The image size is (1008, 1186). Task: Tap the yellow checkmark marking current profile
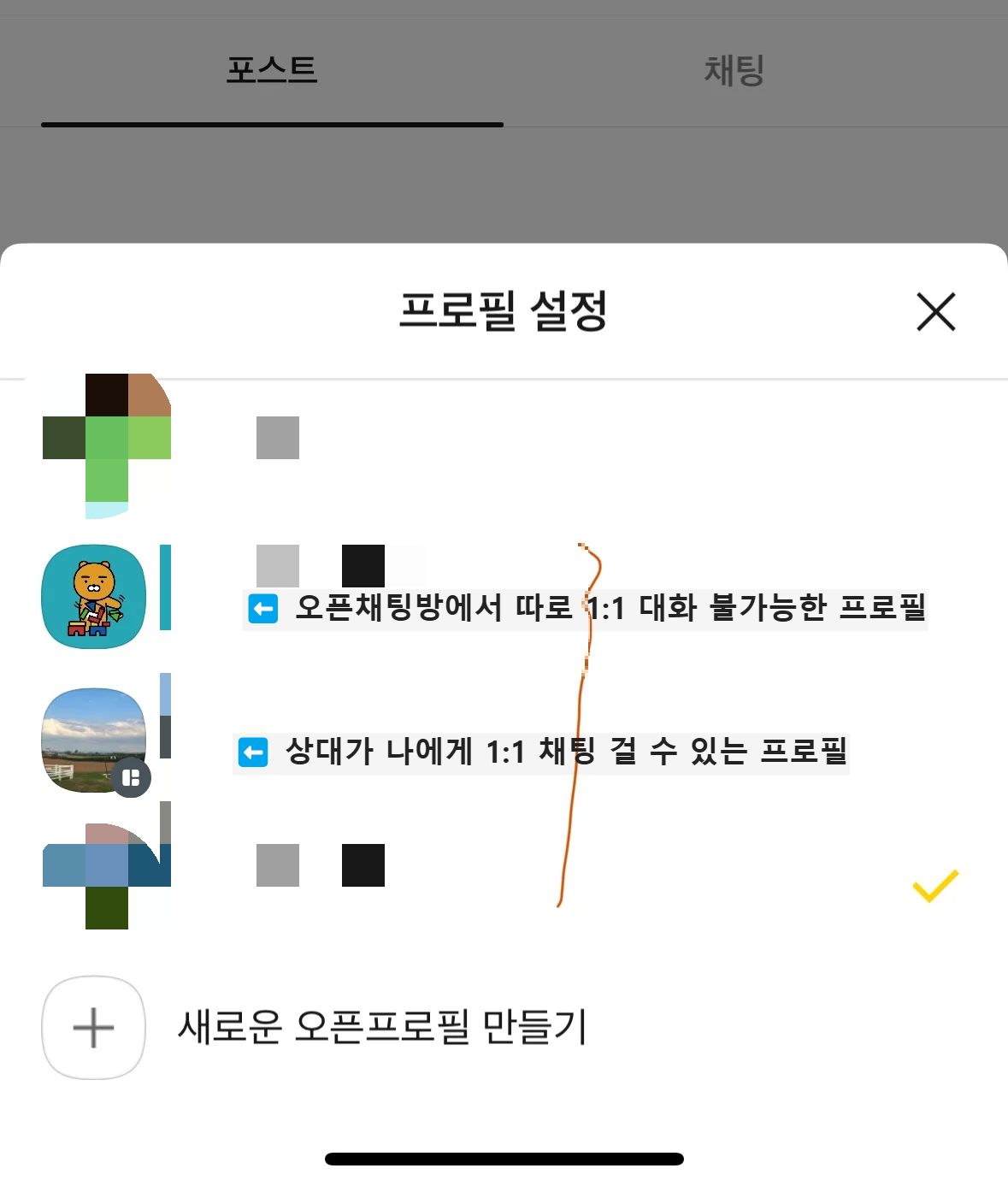pyautogui.click(x=935, y=887)
